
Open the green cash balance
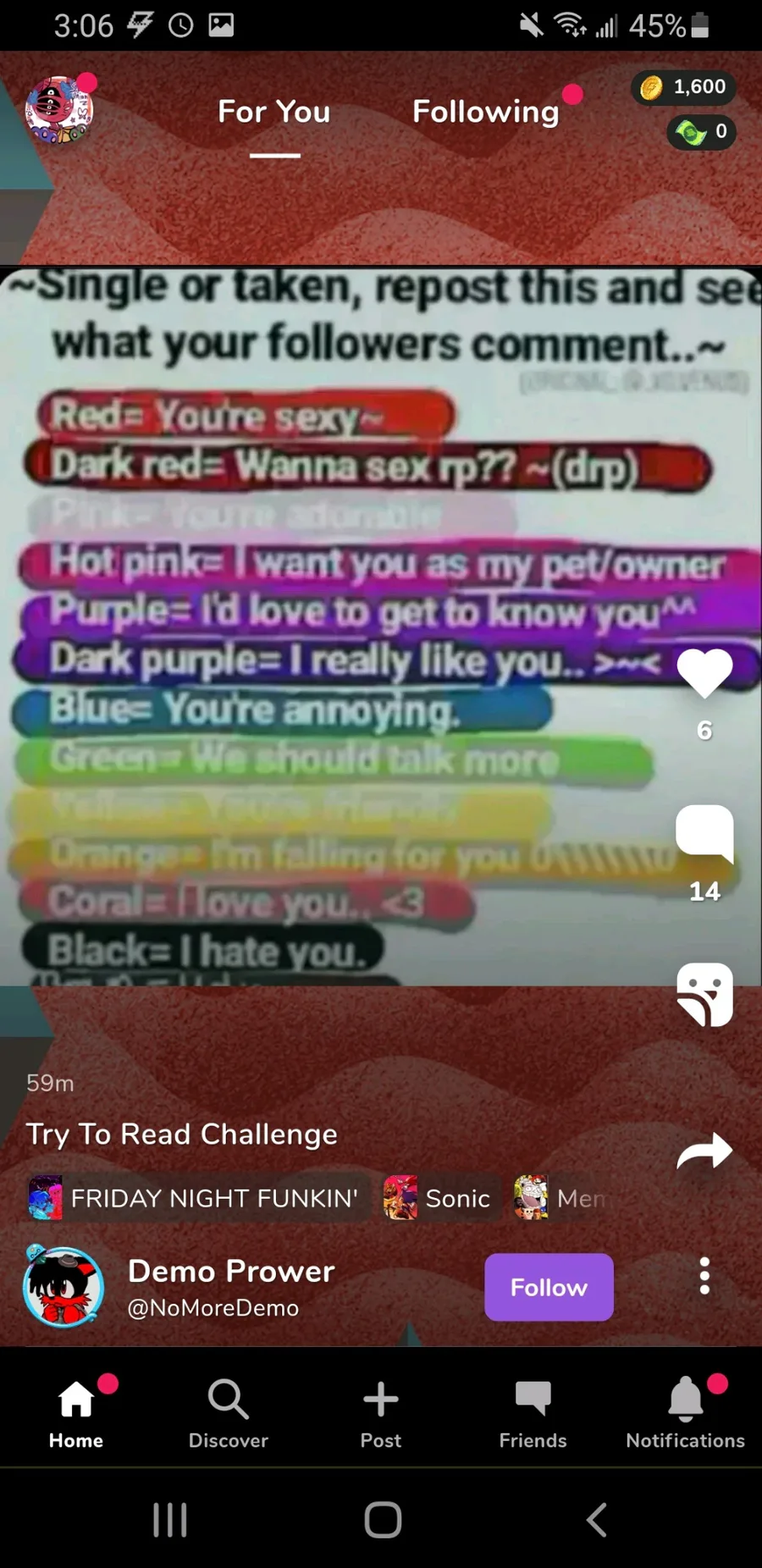pyautogui.click(x=701, y=131)
